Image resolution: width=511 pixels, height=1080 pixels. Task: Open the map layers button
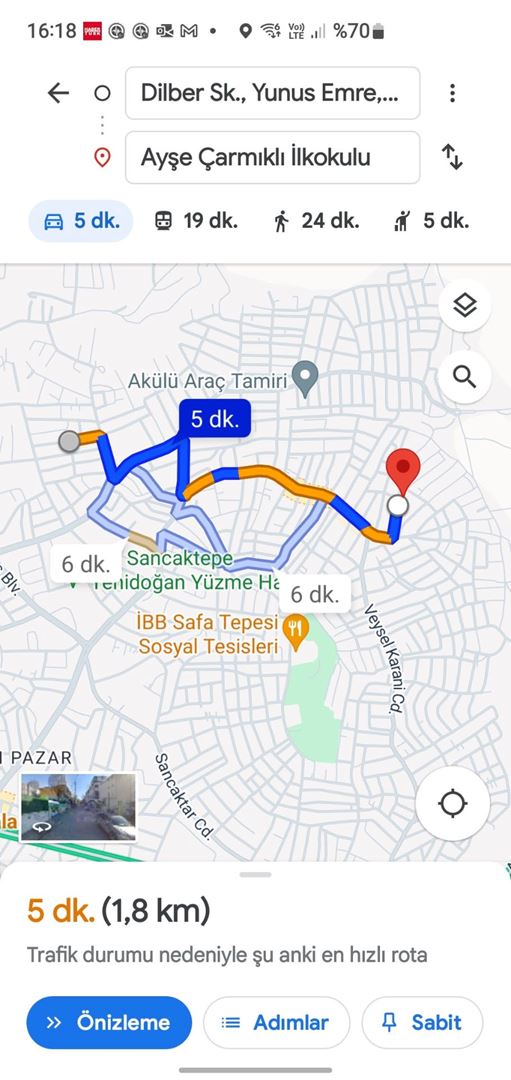pos(465,306)
